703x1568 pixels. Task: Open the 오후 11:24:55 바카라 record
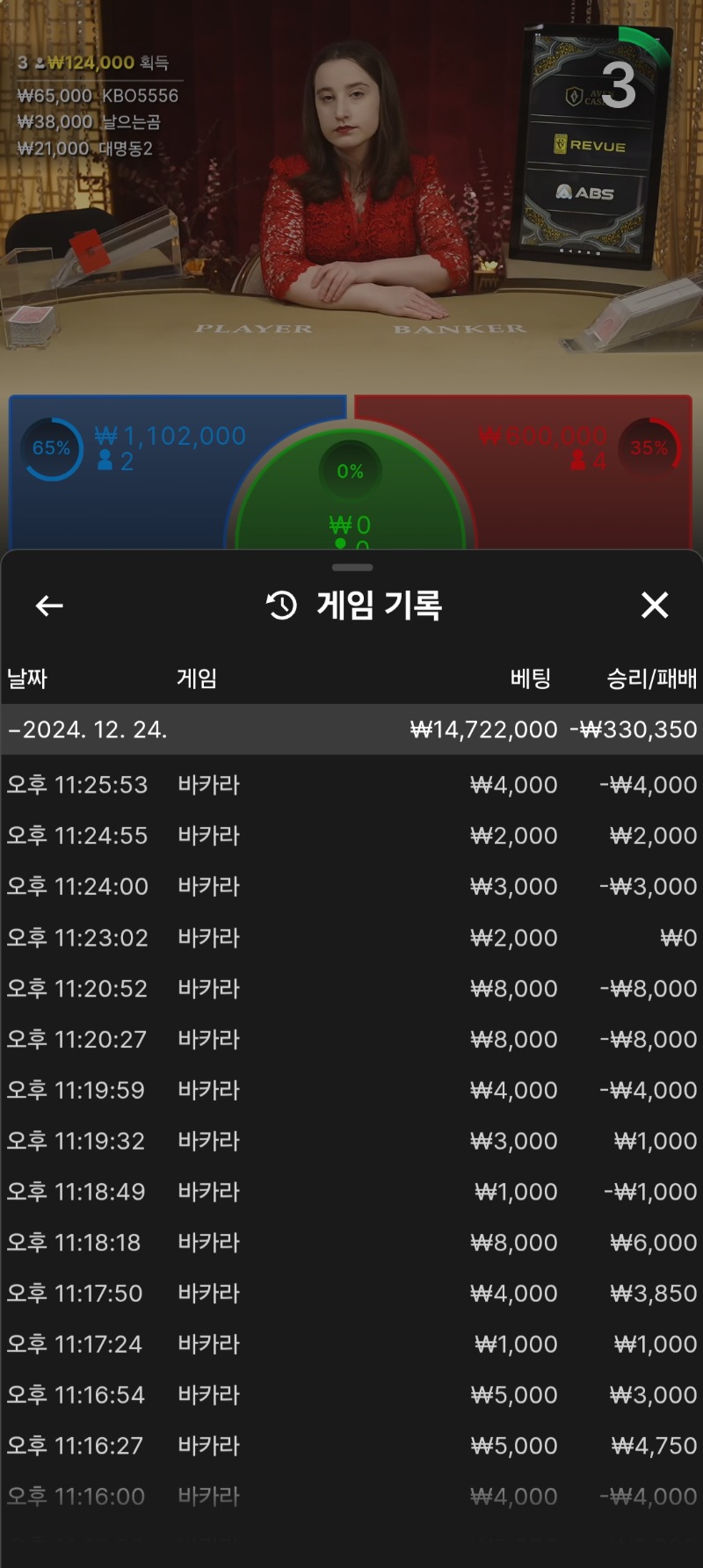pos(351,836)
